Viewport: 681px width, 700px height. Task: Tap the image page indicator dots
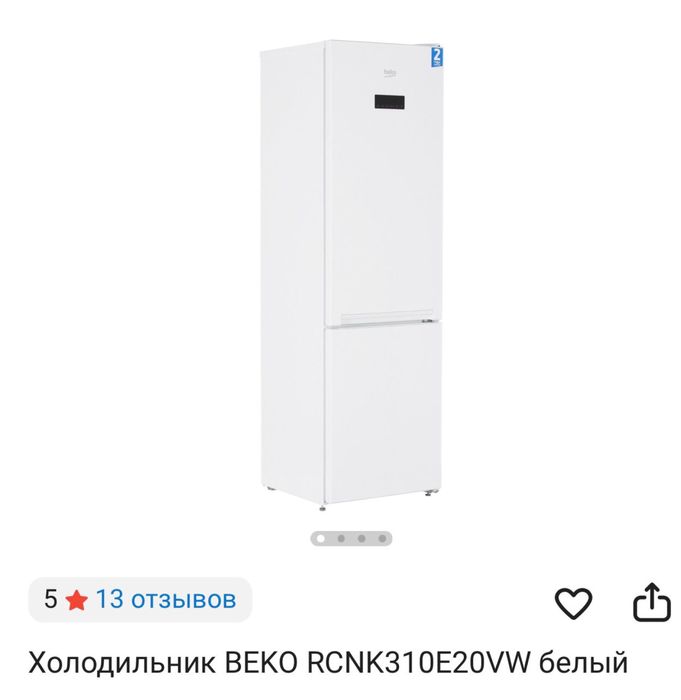coord(351,538)
